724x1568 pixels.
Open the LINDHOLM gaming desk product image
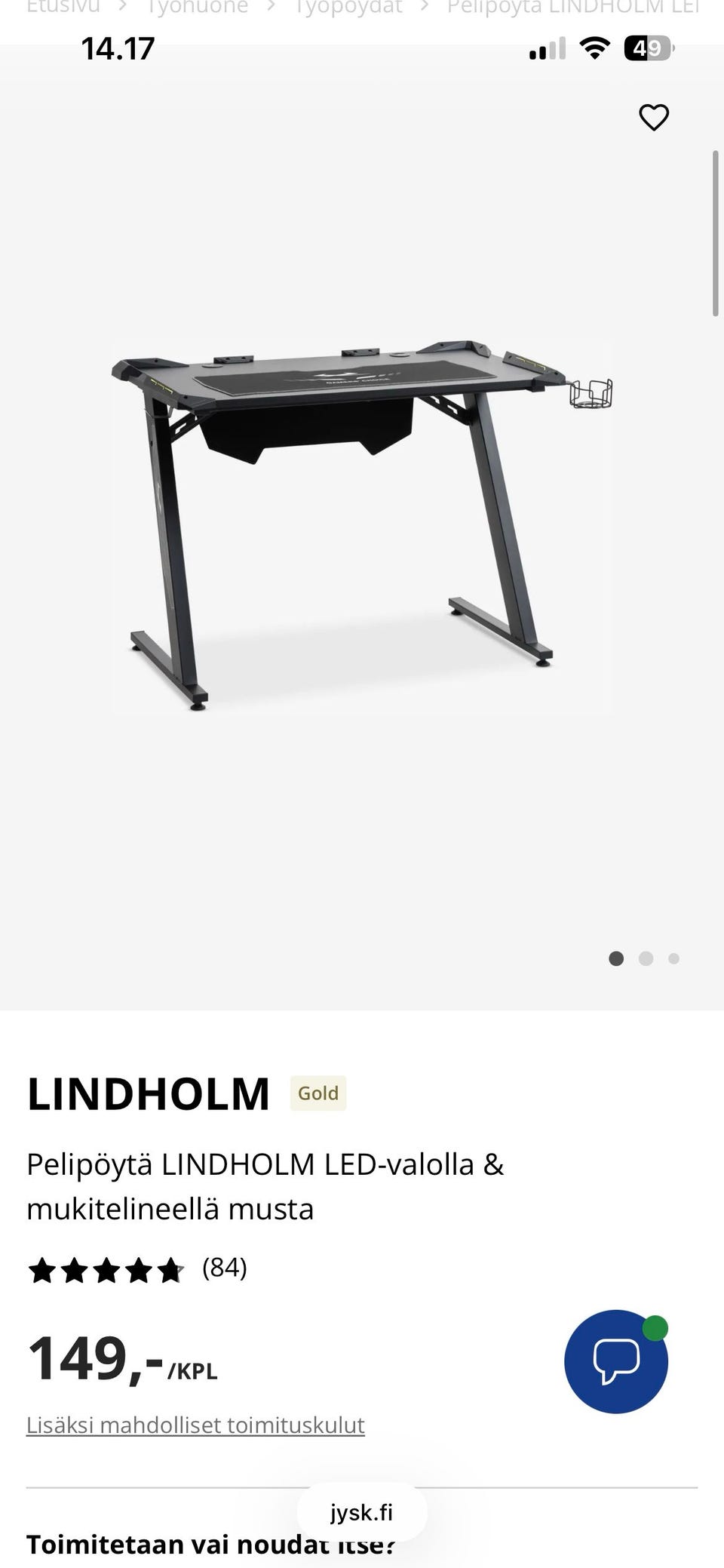click(362, 527)
